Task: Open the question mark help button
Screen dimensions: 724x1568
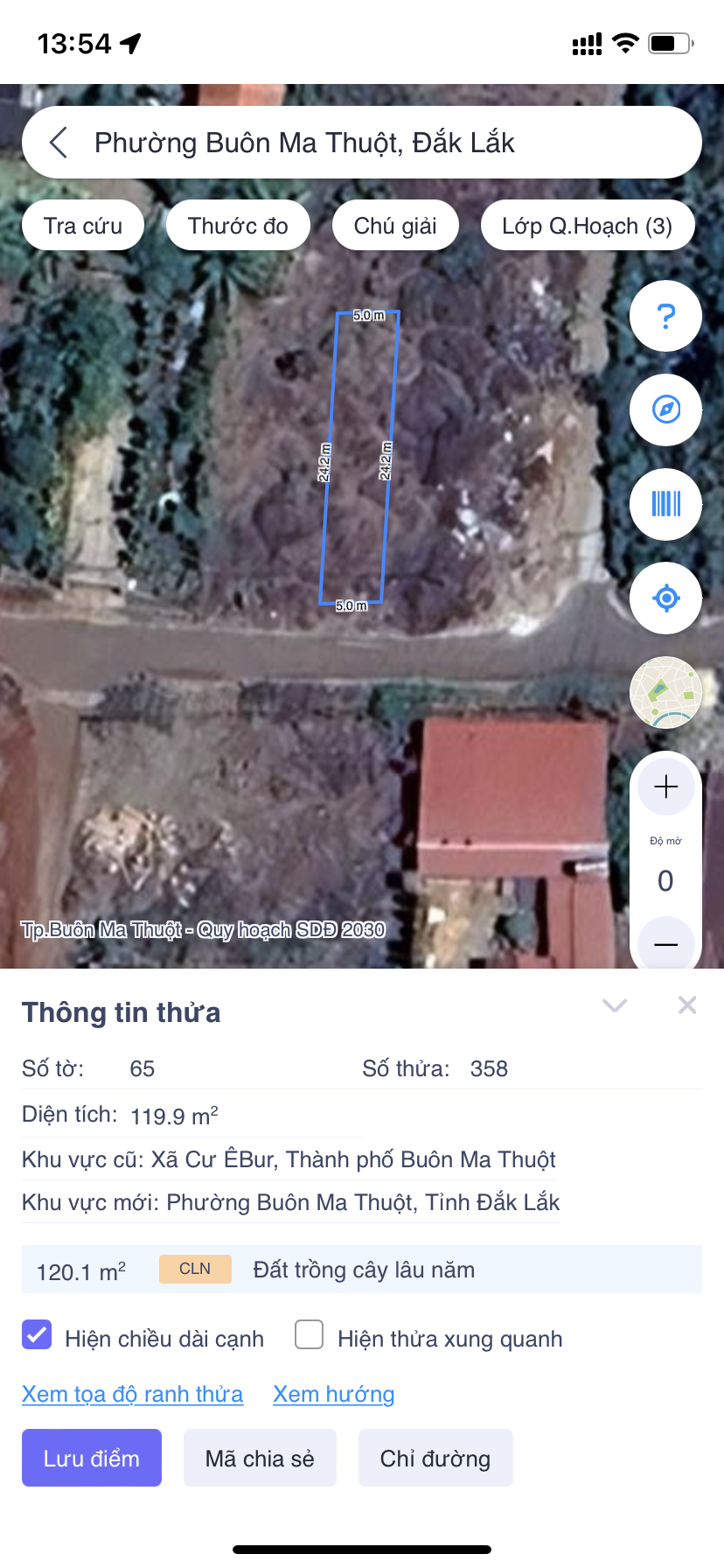Action: [x=665, y=316]
